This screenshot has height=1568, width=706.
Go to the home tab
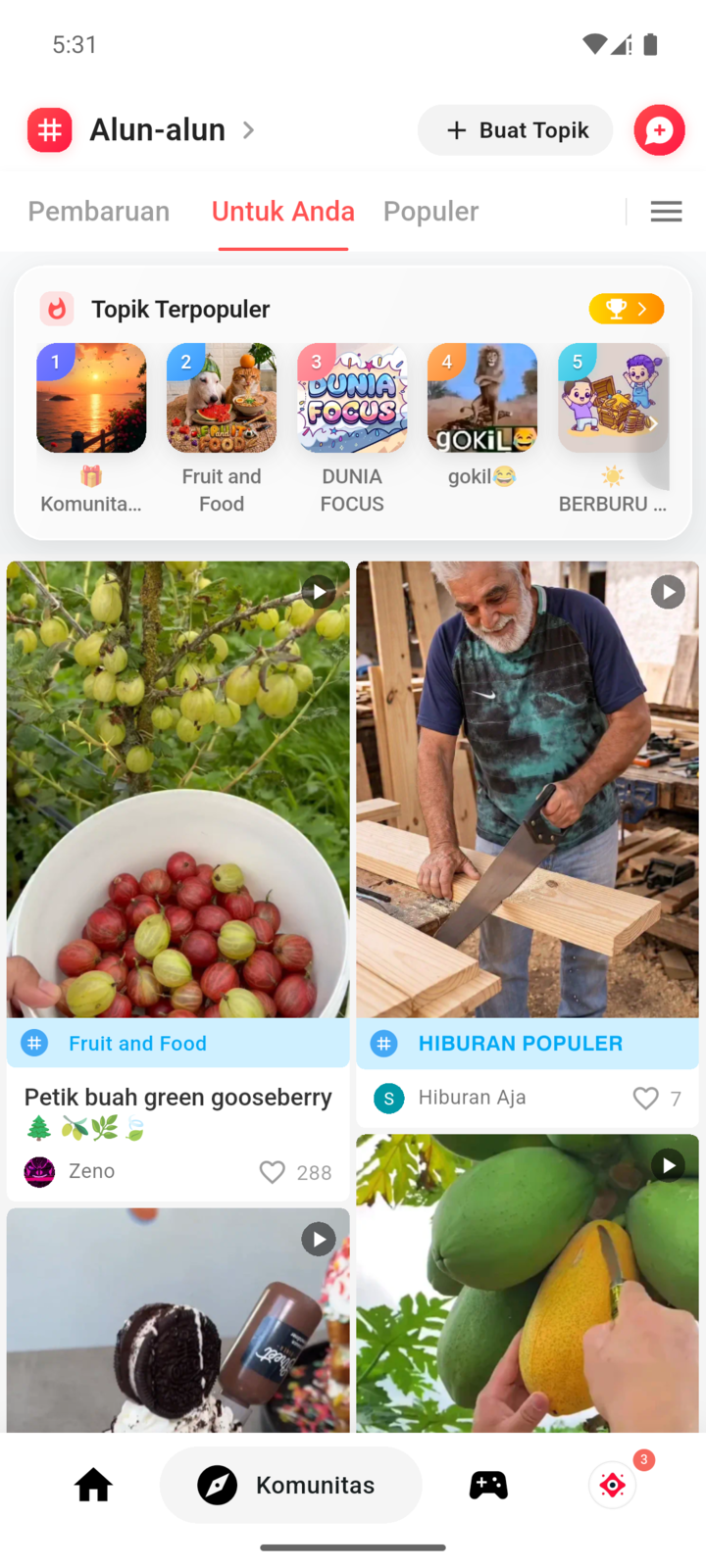pyautogui.click(x=93, y=1485)
